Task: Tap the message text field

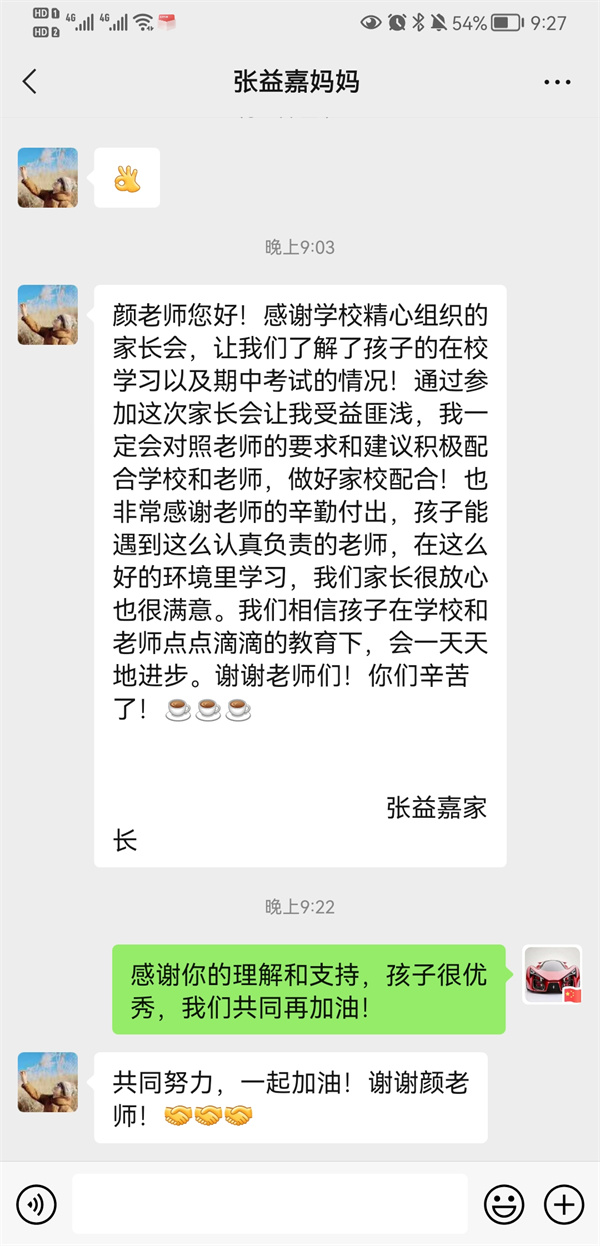Action: click(x=270, y=1204)
